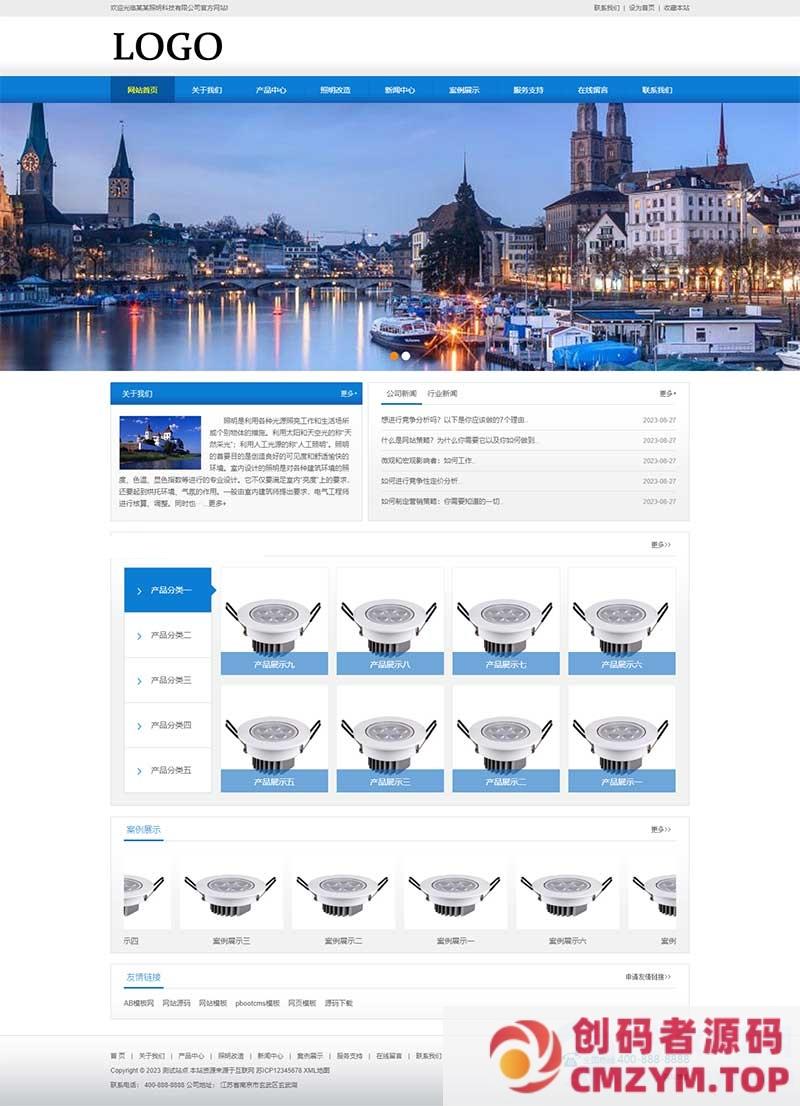Screen dimensions: 800x1106
Task: Tap the 照明改造 navigation item
Action: point(335,90)
